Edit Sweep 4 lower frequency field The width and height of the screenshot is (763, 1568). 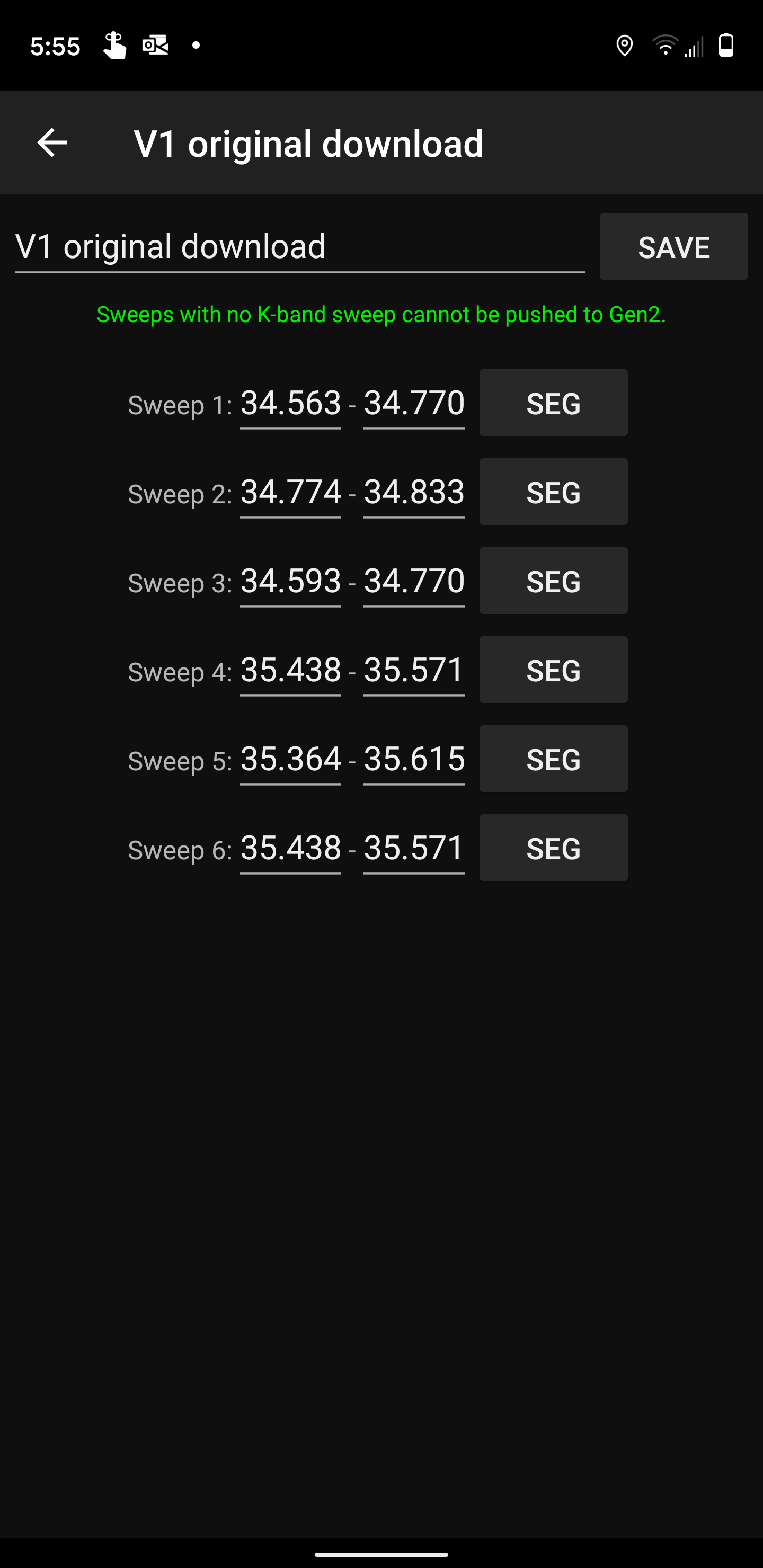pyautogui.click(x=290, y=670)
